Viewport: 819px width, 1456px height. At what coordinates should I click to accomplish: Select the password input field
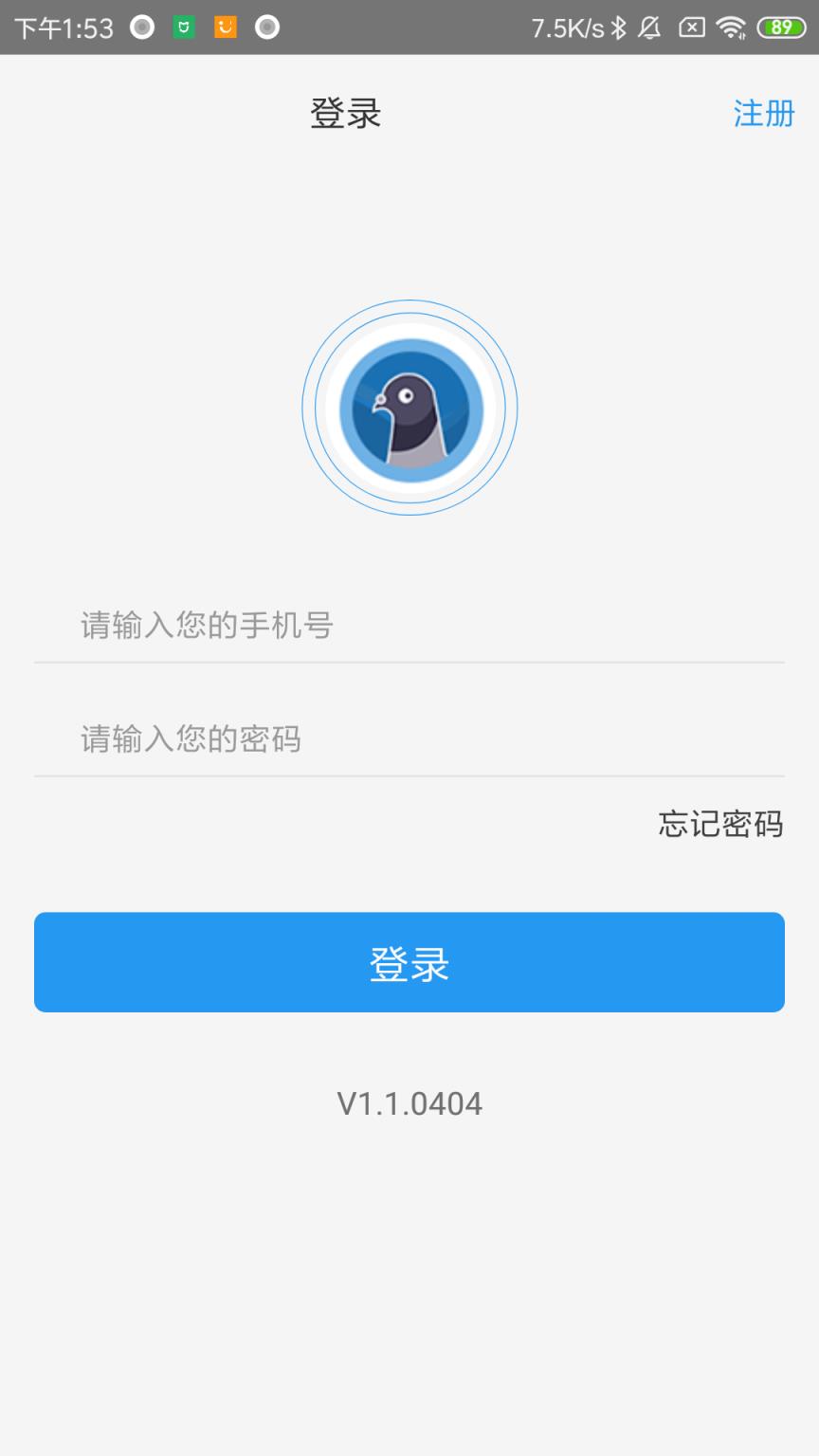409,738
